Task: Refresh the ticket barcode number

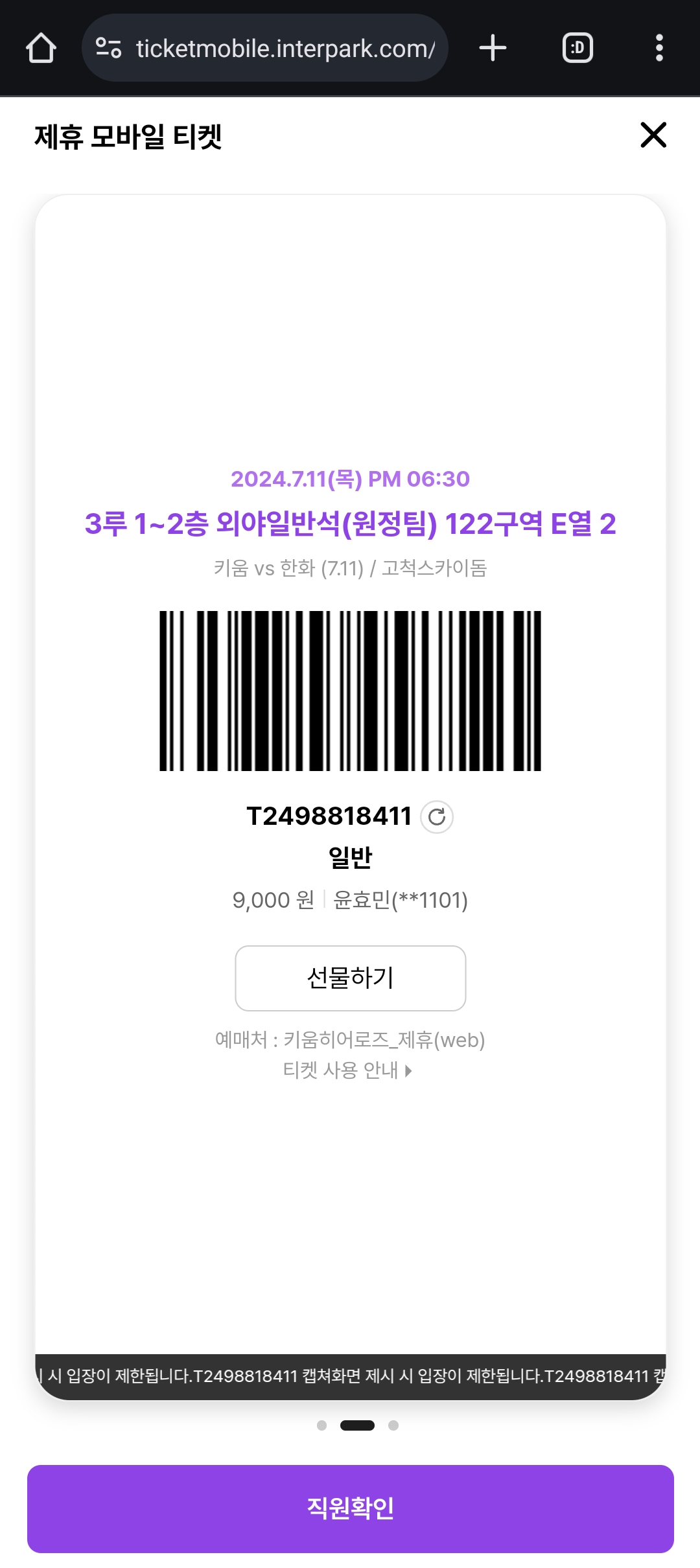Action: (x=437, y=816)
